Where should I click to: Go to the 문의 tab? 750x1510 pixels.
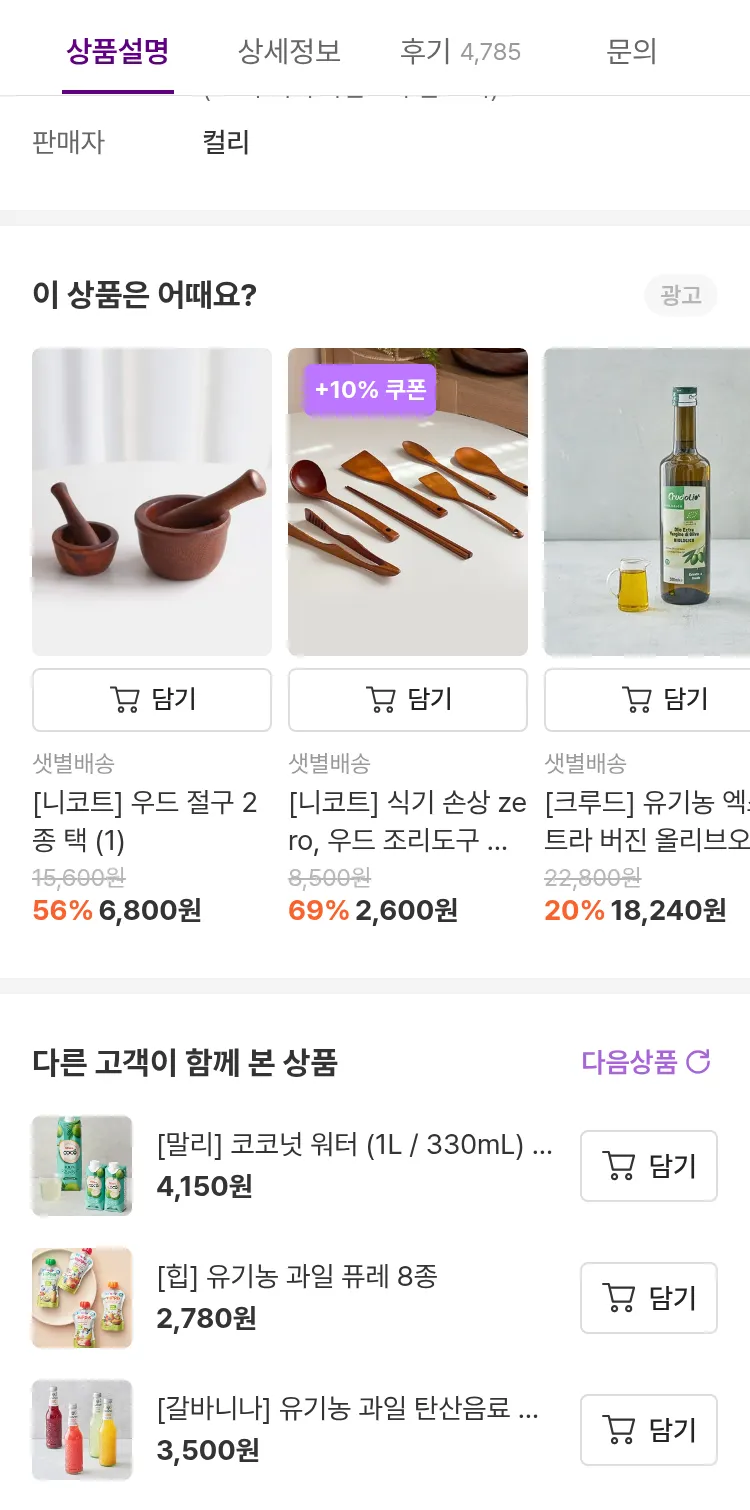coord(631,51)
